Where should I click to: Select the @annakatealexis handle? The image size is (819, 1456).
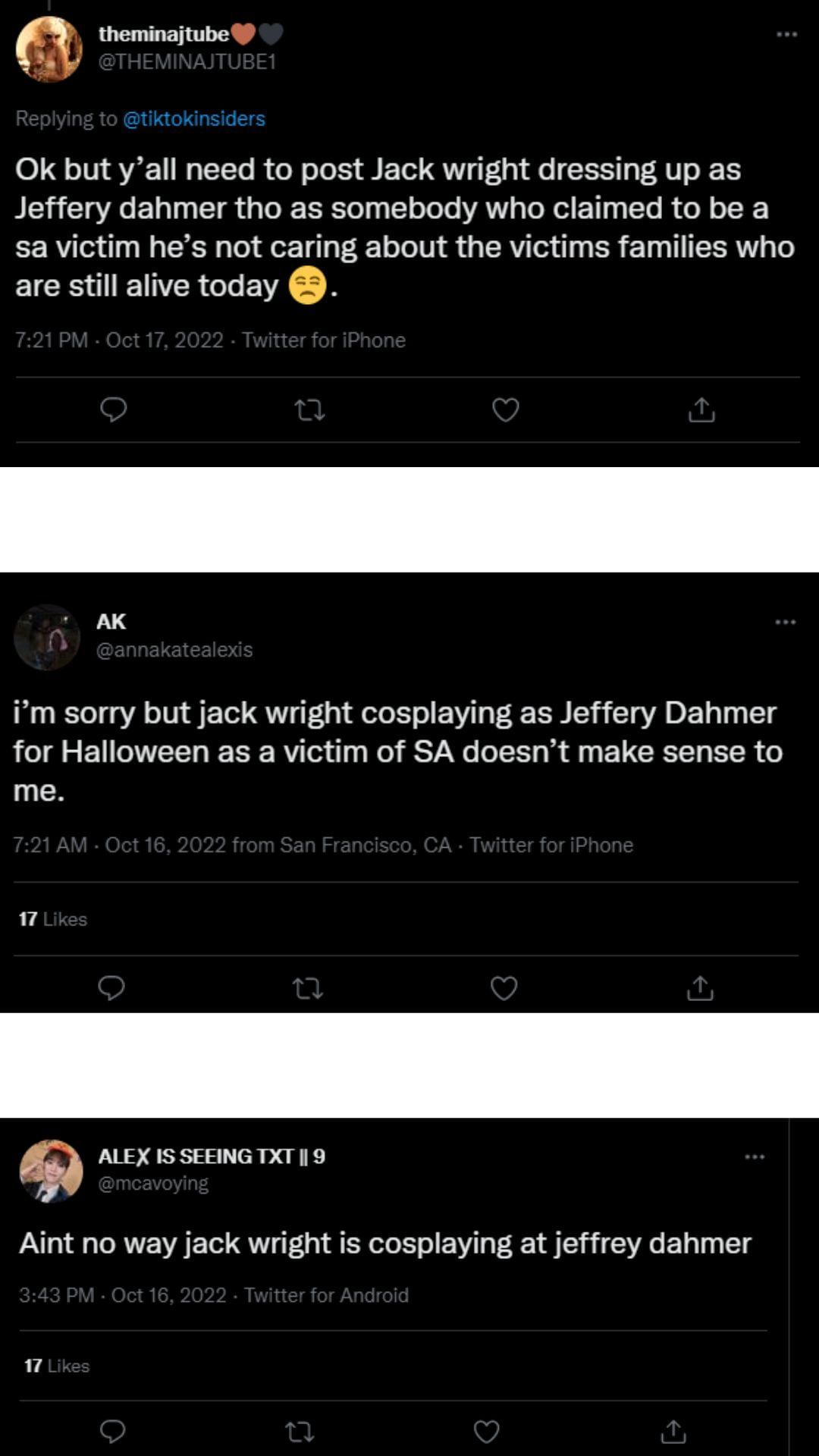tap(175, 651)
